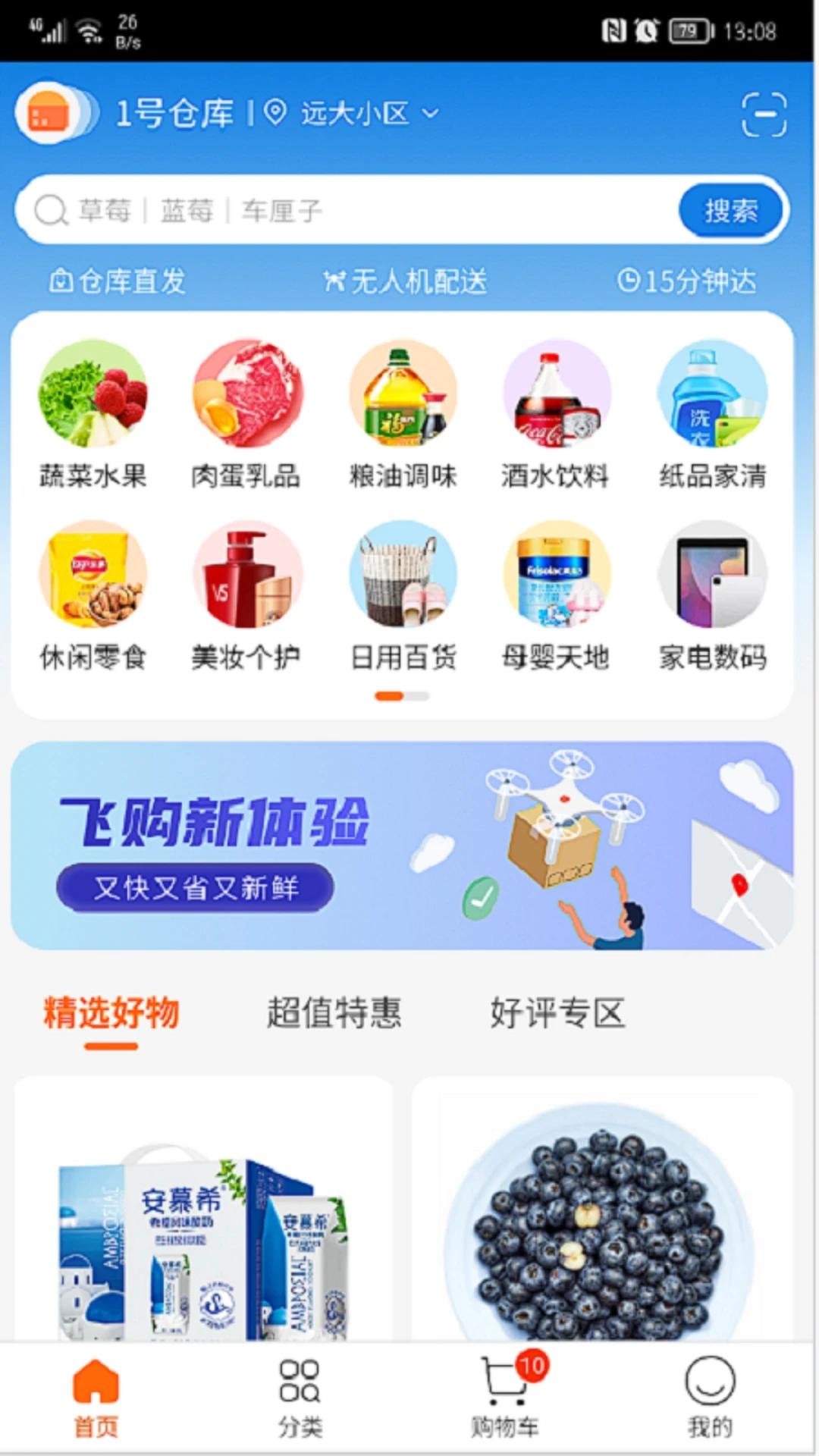Image resolution: width=819 pixels, height=1456 pixels.
Task: Tap the 搜索 search button
Action: (730, 211)
